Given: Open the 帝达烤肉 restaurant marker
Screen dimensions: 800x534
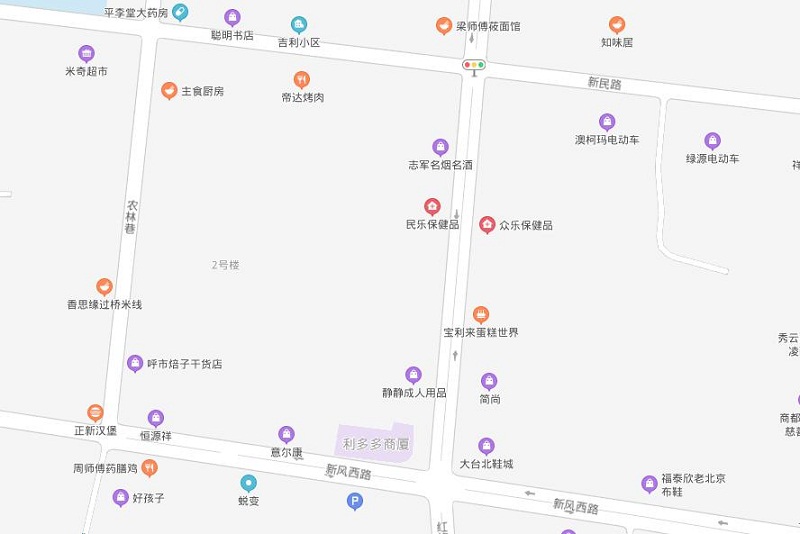Looking at the screenshot, I should [302, 80].
